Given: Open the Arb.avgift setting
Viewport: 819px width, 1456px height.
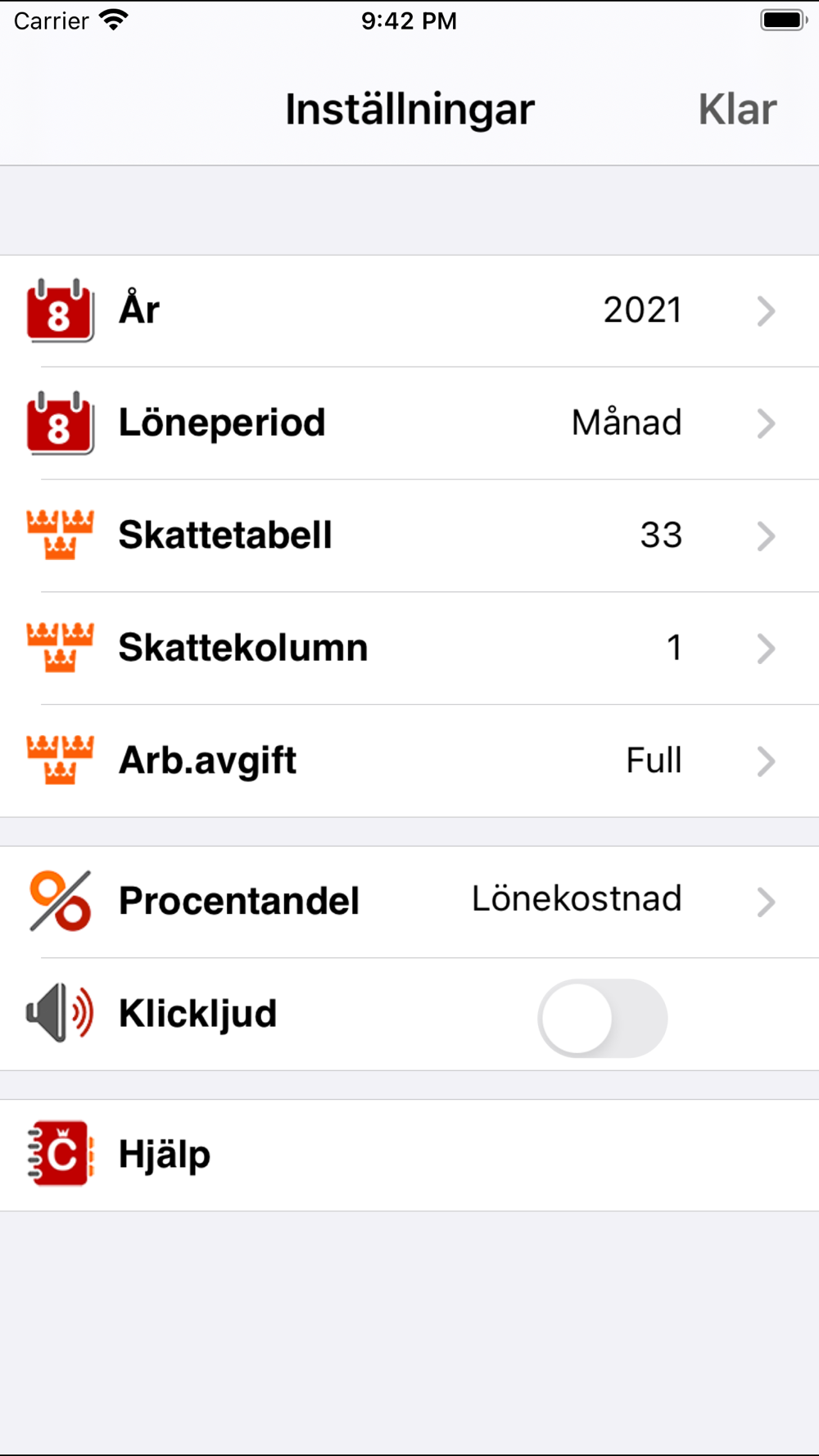Looking at the screenshot, I should tap(409, 760).
